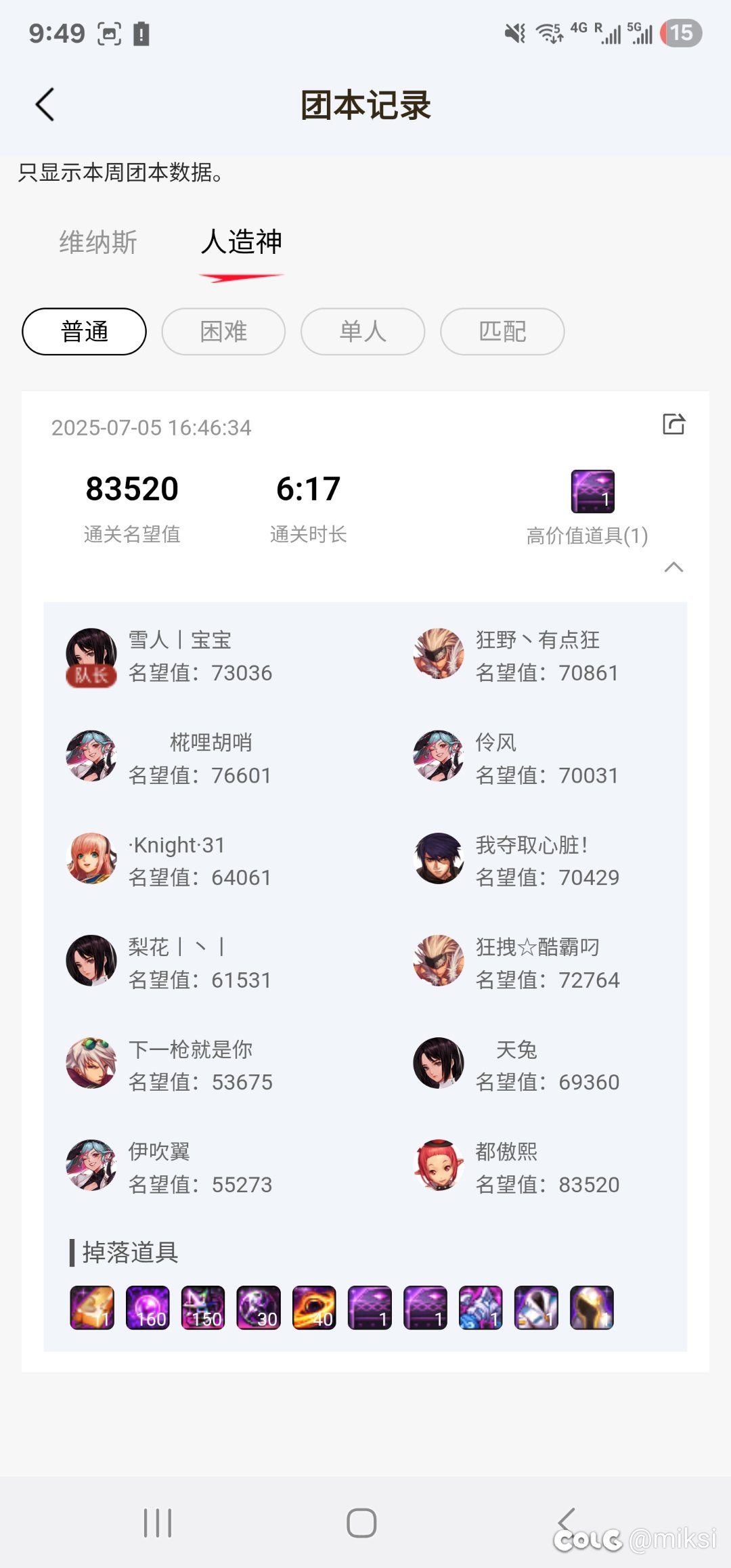The width and height of the screenshot is (731, 1568).
Task: Select the 单人 chip
Action: (363, 332)
